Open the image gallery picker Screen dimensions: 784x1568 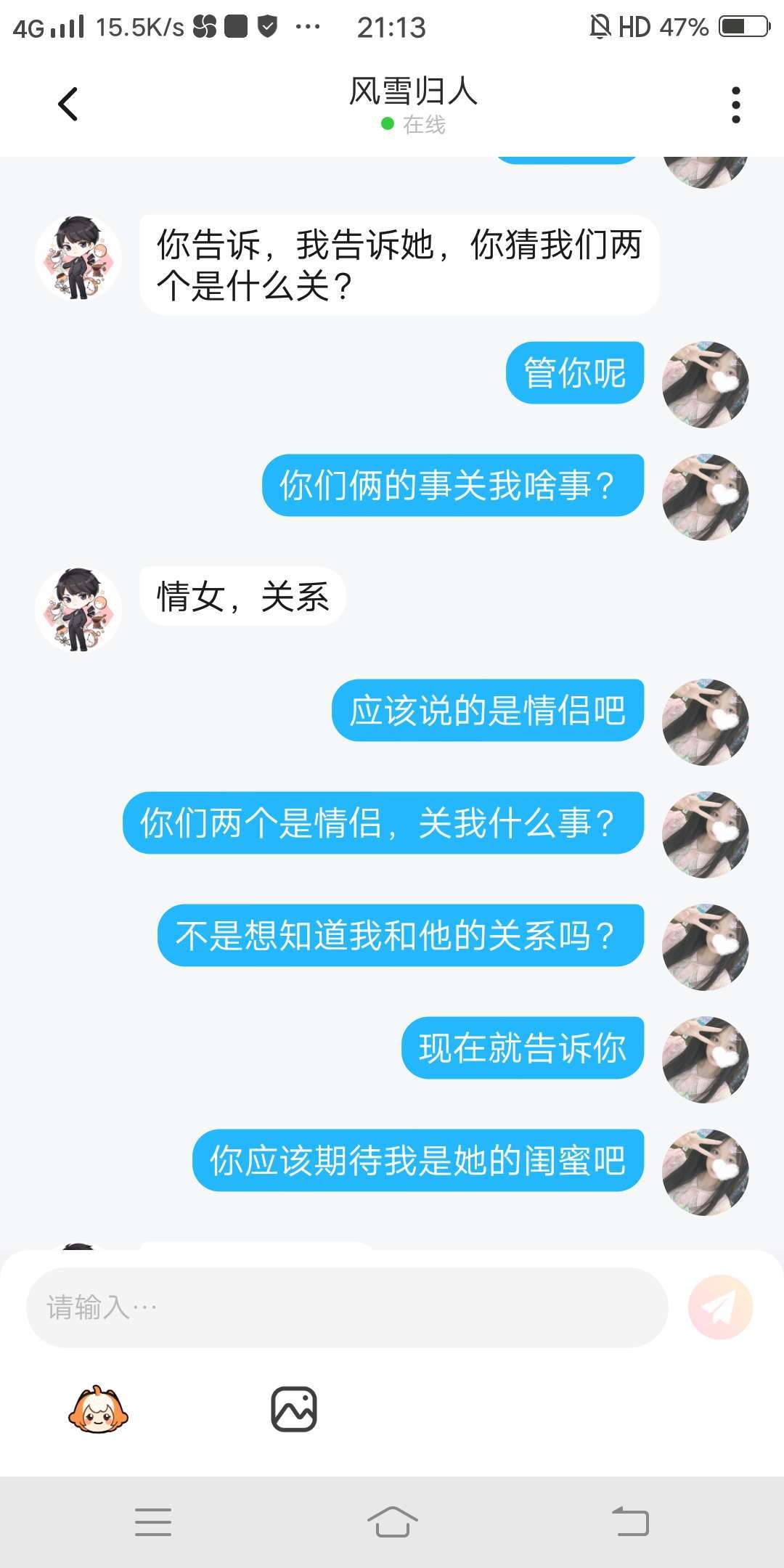(x=294, y=1409)
